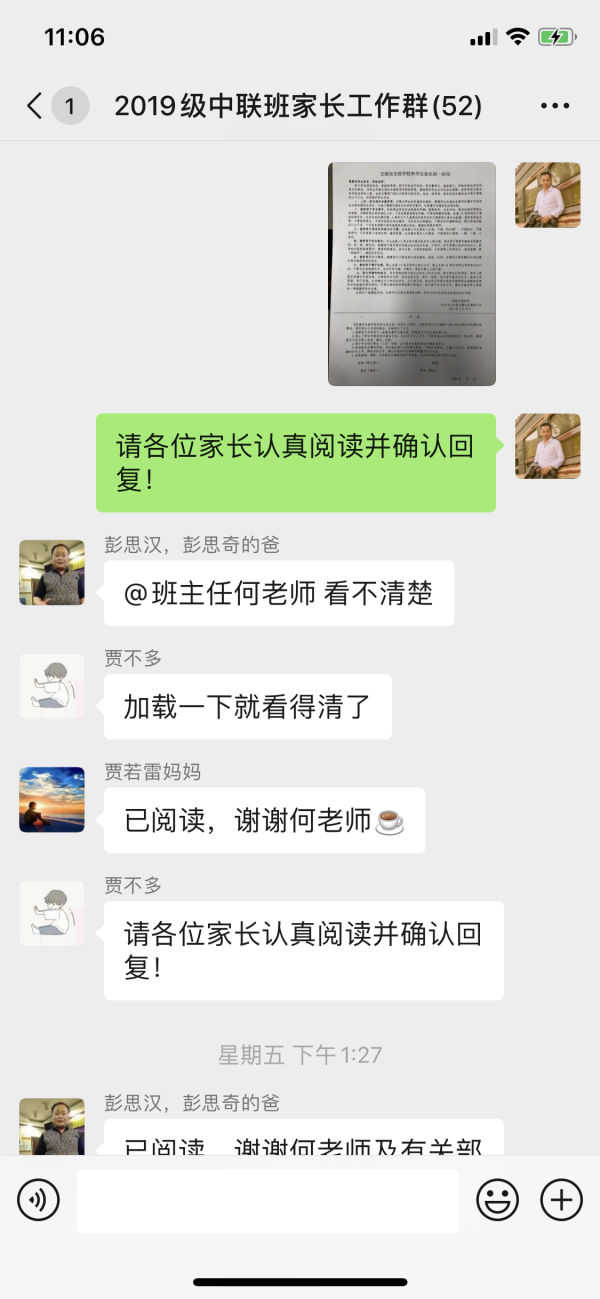Image resolution: width=600 pixels, height=1299 pixels.
Task: Open the plus attachments menu
Action: [561, 1199]
